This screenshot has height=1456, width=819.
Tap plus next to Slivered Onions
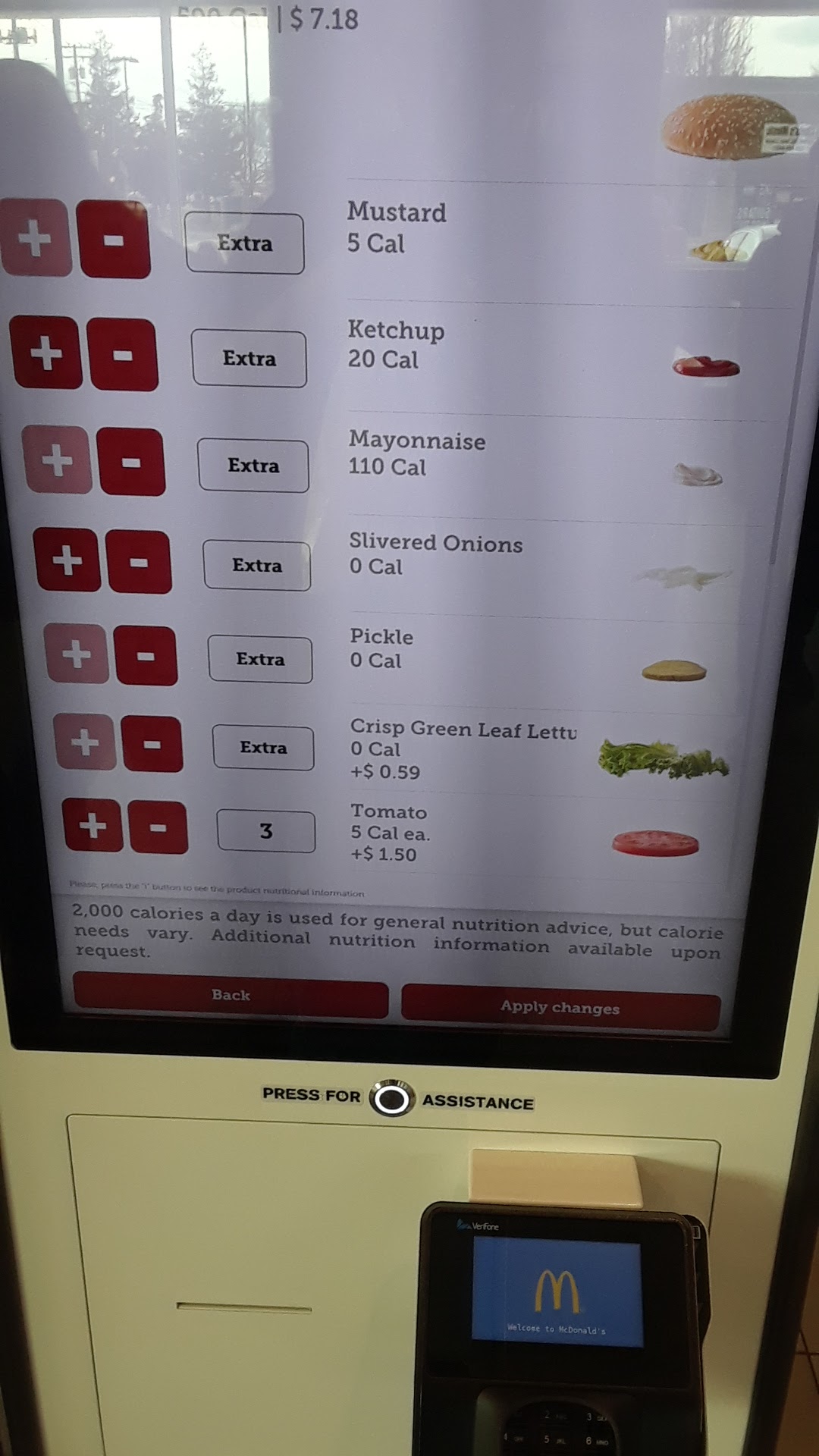pos(67,560)
